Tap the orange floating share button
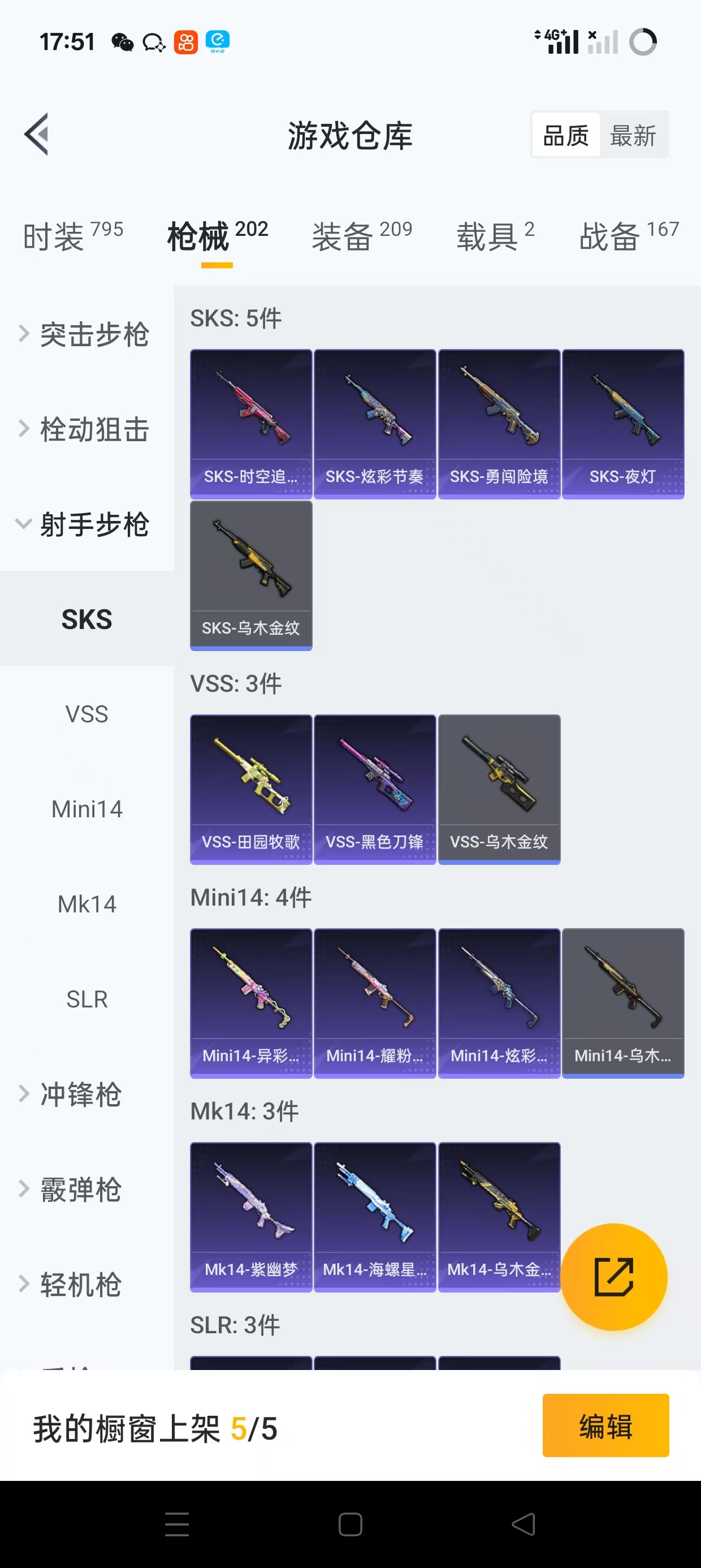Screen dimensions: 701x1568 [613, 1277]
